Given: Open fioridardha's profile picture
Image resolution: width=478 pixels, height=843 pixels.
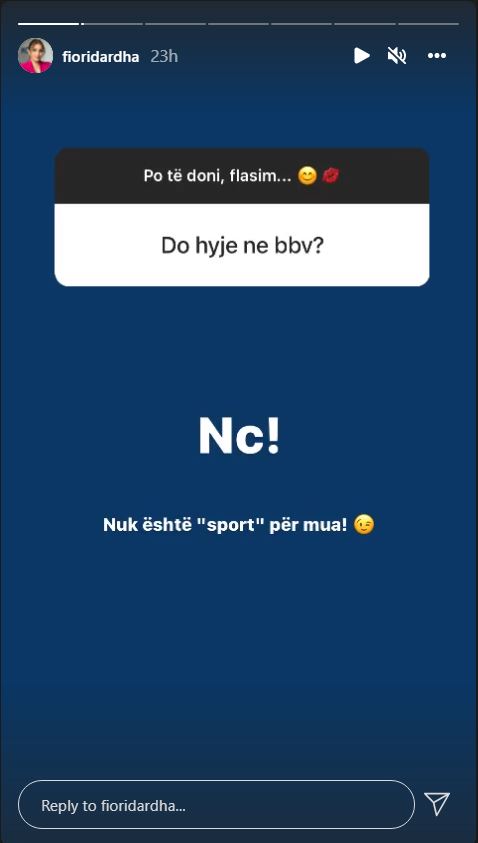Looking at the screenshot, I should pyautogui.click(x=35, y=55).
